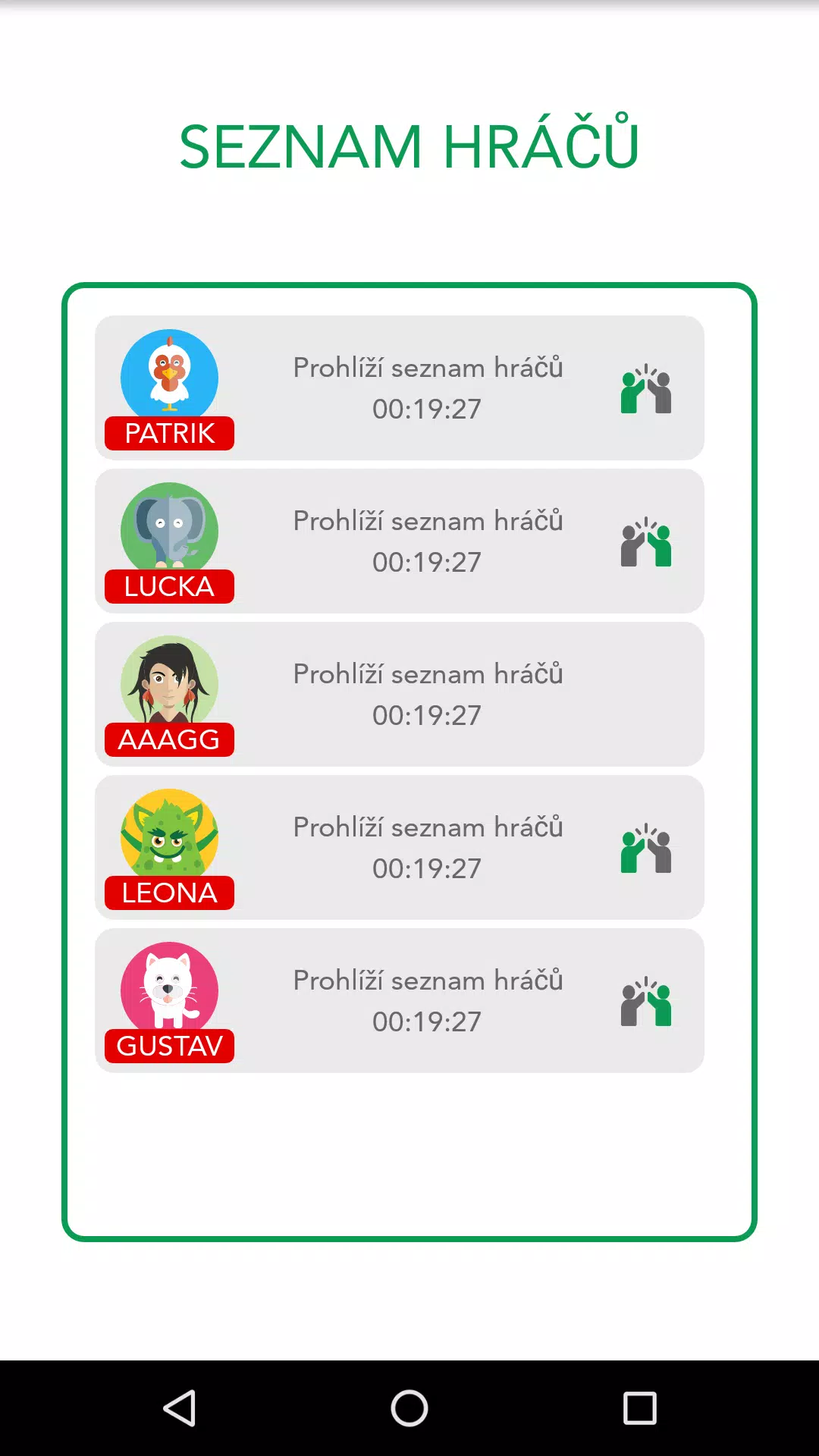Go back using the system back button
Viewport: 819px width, 1456px height.
click(x=180, y=1408)
